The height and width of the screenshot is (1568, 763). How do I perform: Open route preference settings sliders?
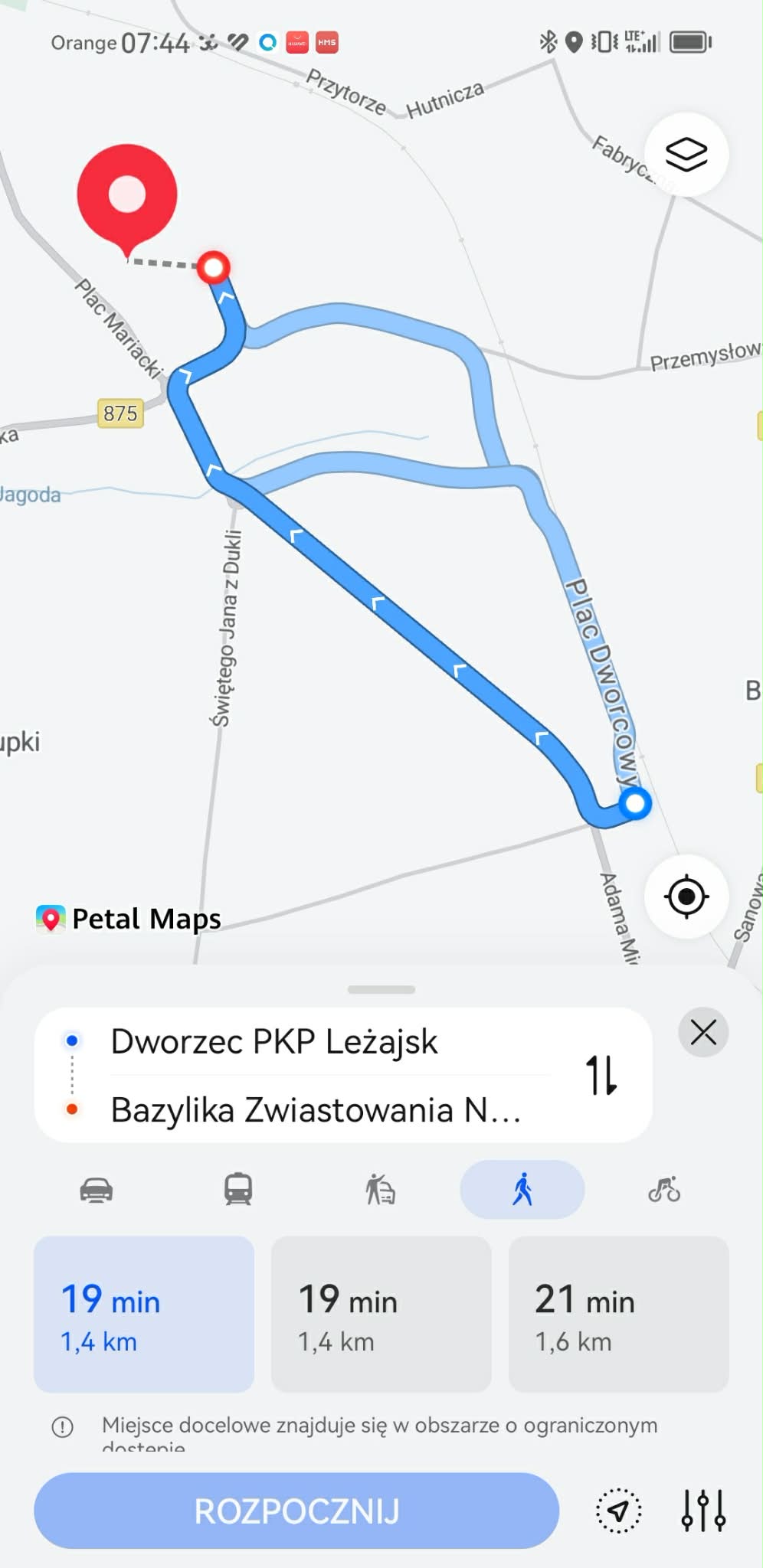703,1511
